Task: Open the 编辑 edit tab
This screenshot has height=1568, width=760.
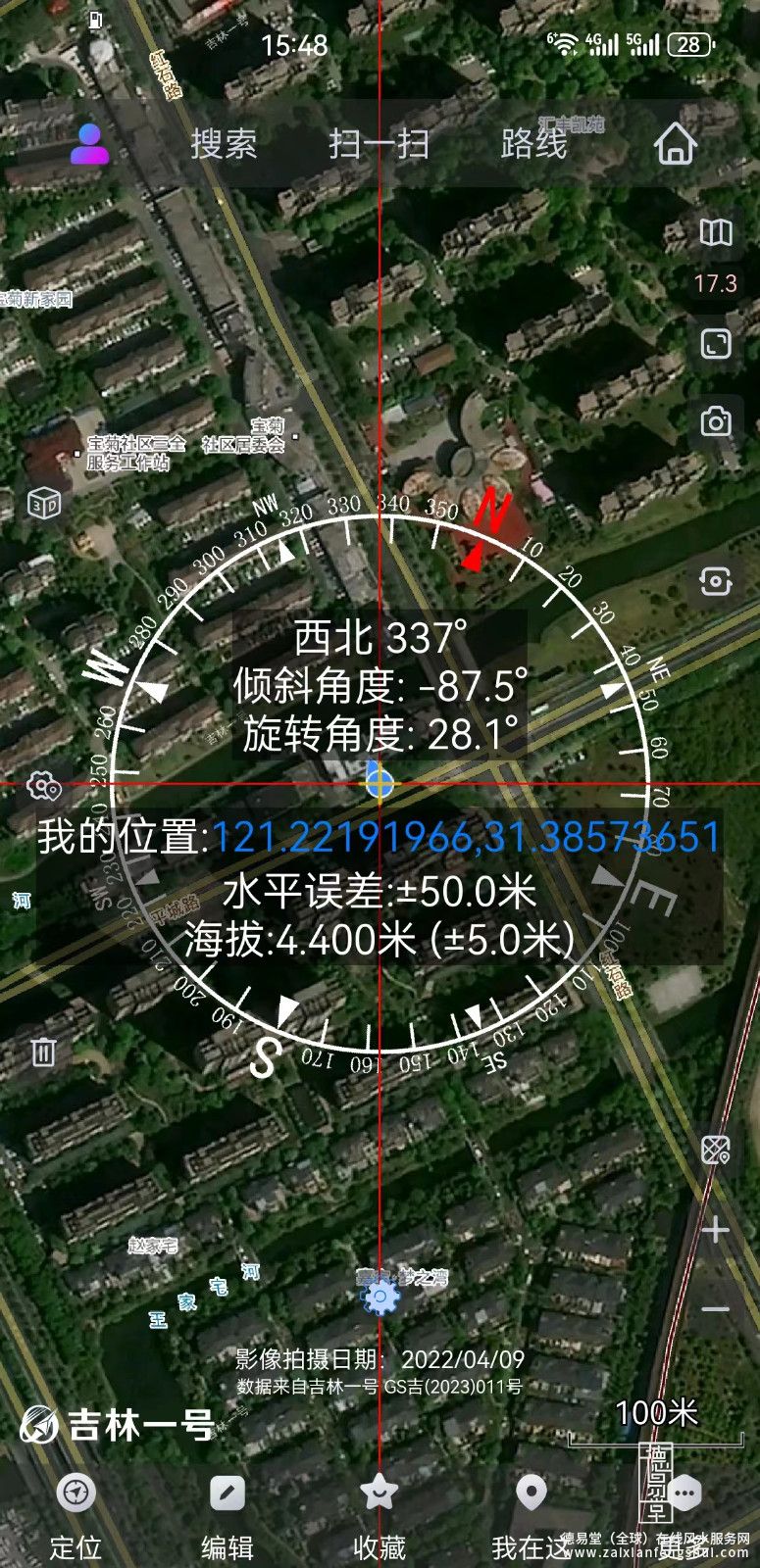Action: (x=227, y=1514)
